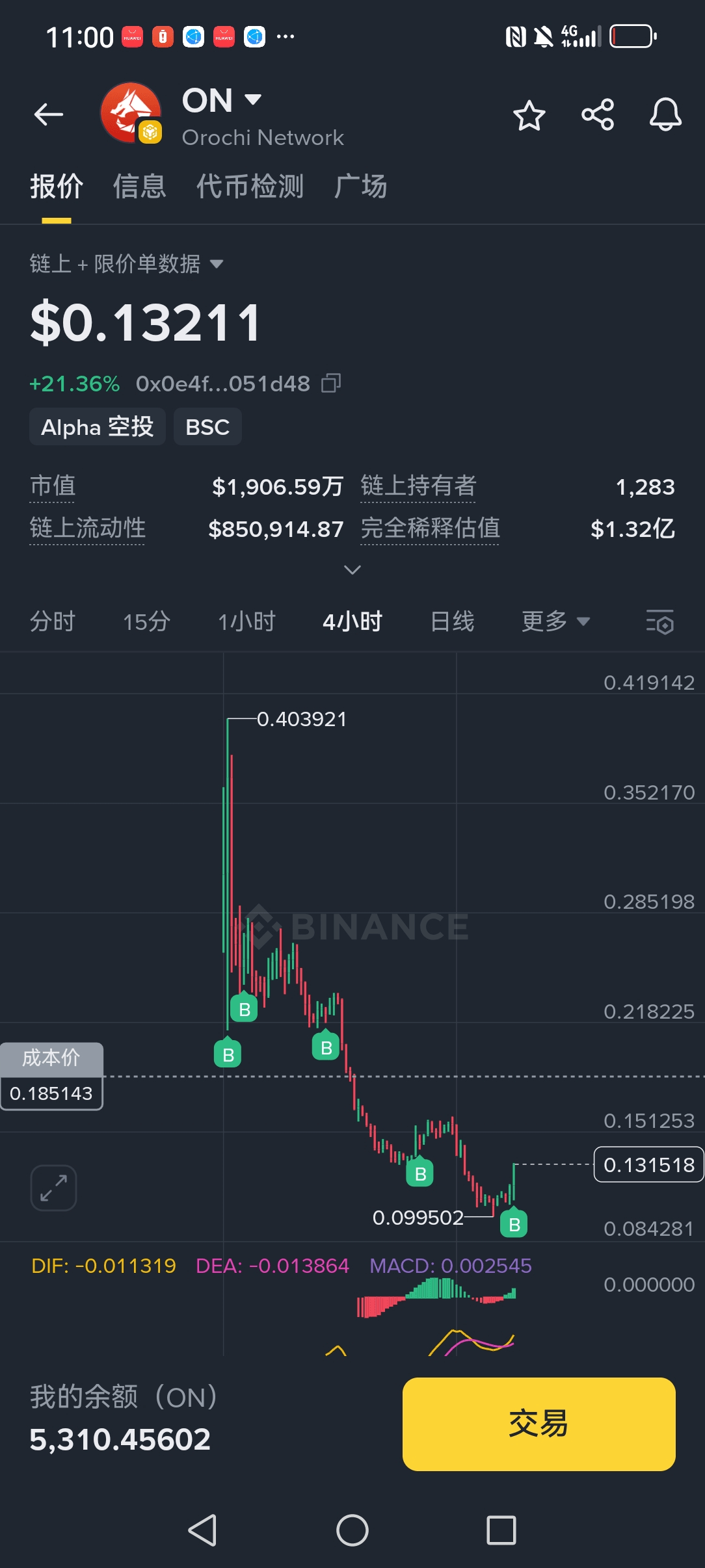705x1568 pixels.
Task: Select the 日线 chart interval
Action: click(x=452, y=621)
